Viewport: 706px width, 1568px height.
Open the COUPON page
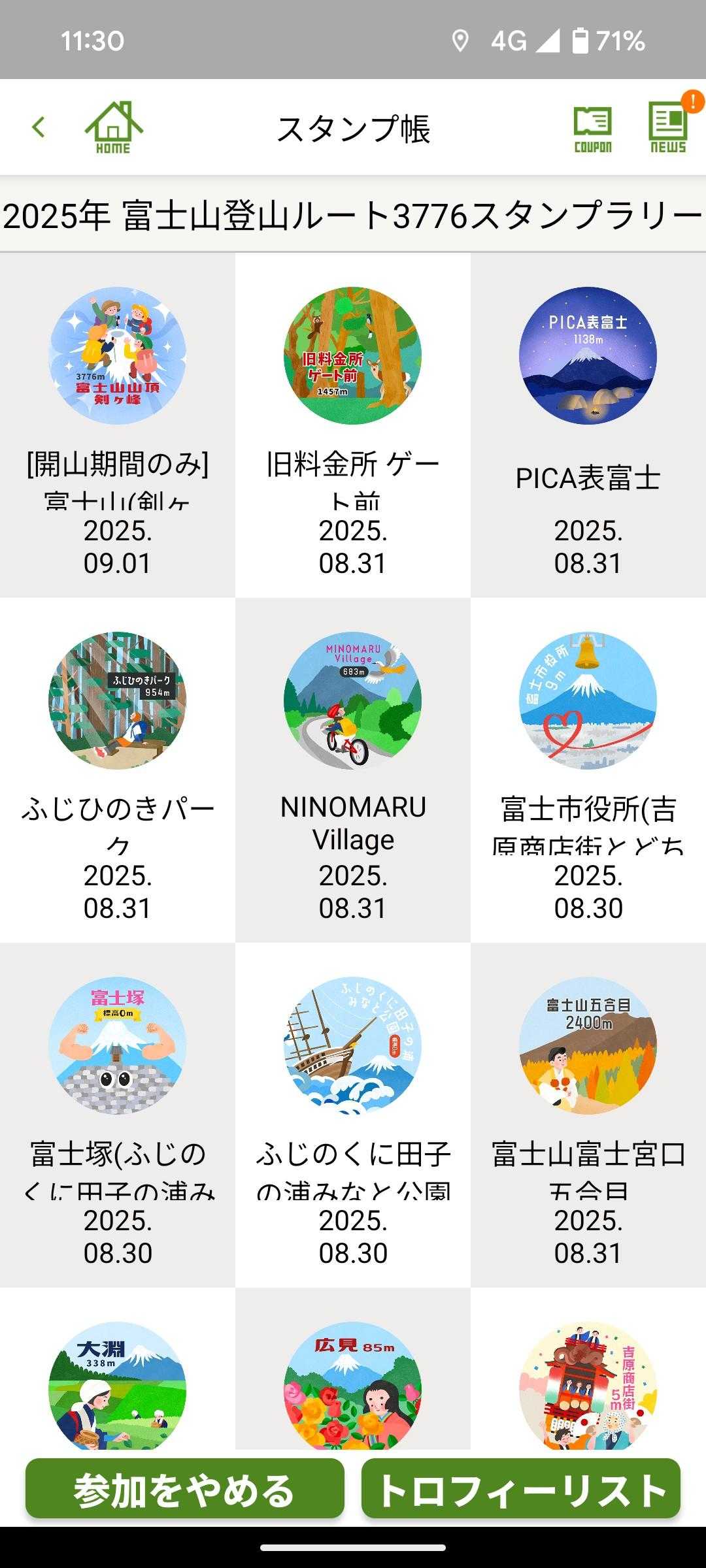tap(592, 129)
